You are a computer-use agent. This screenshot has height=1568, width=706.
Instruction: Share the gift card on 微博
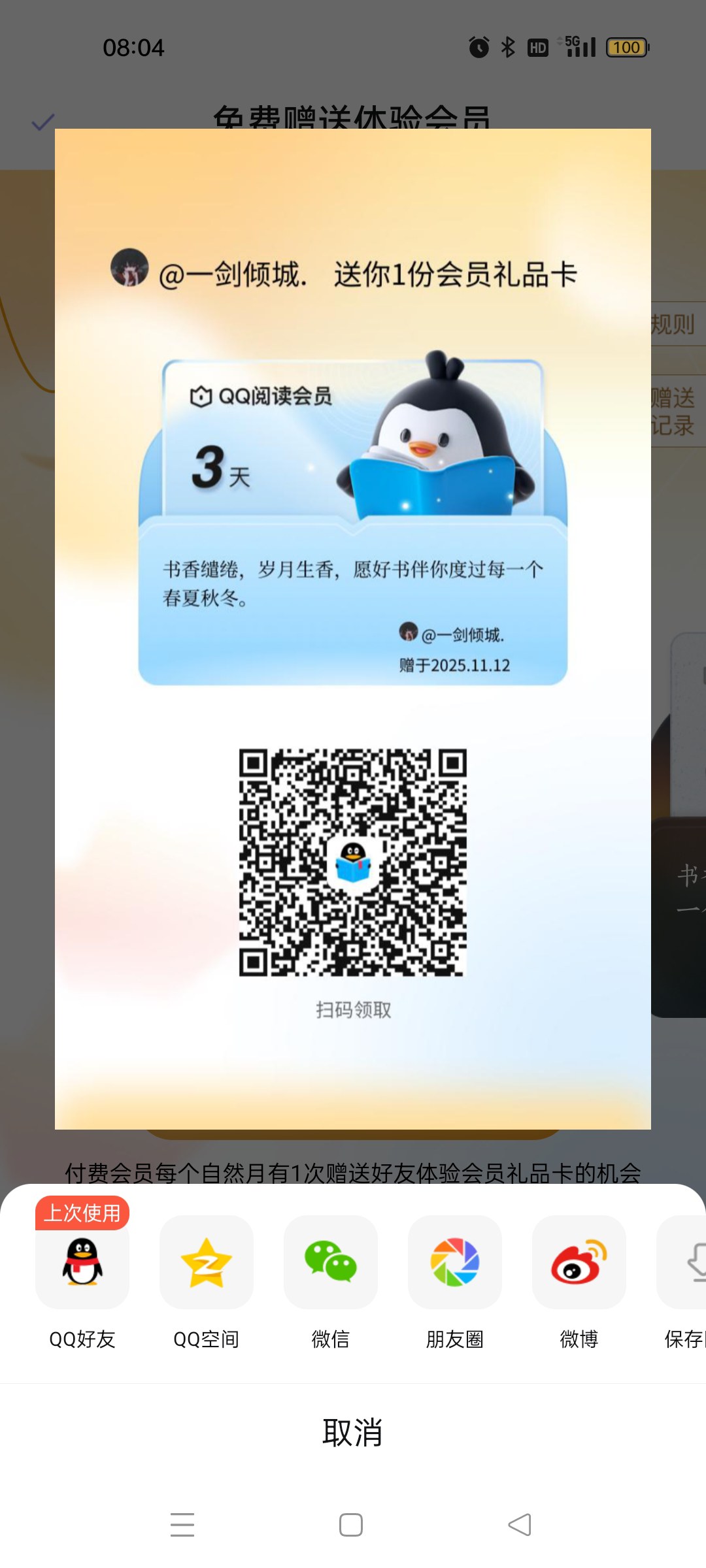coord(579,1263)
